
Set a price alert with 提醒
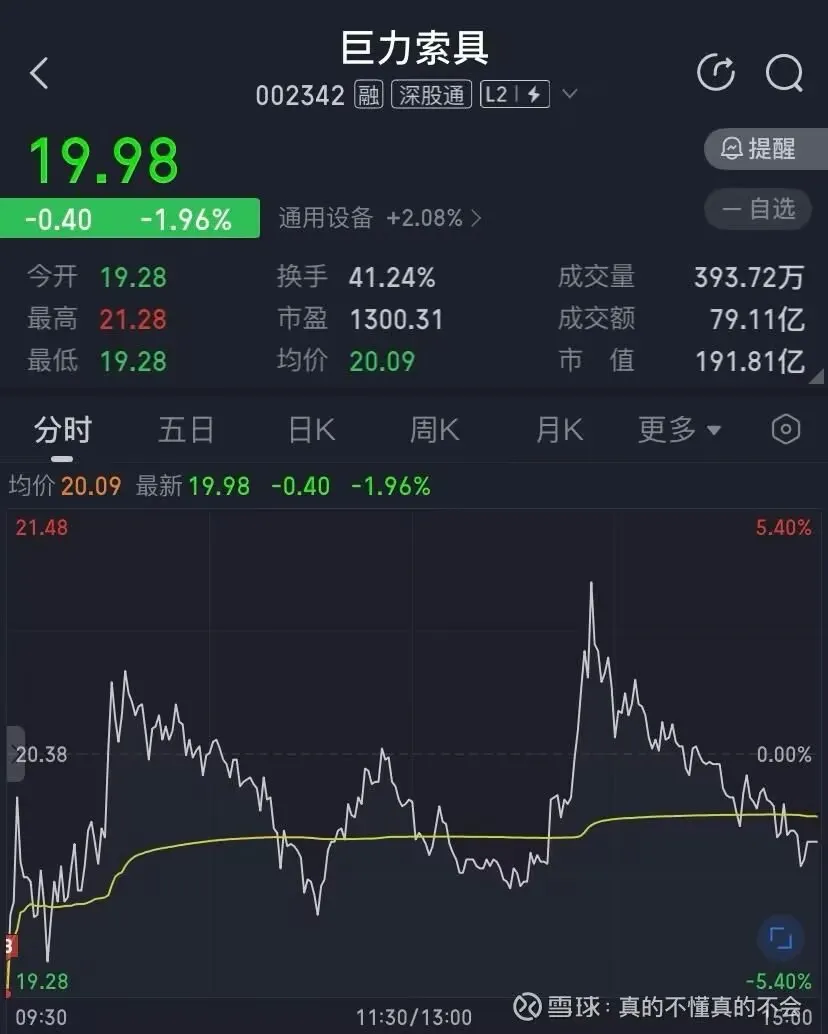765,149
